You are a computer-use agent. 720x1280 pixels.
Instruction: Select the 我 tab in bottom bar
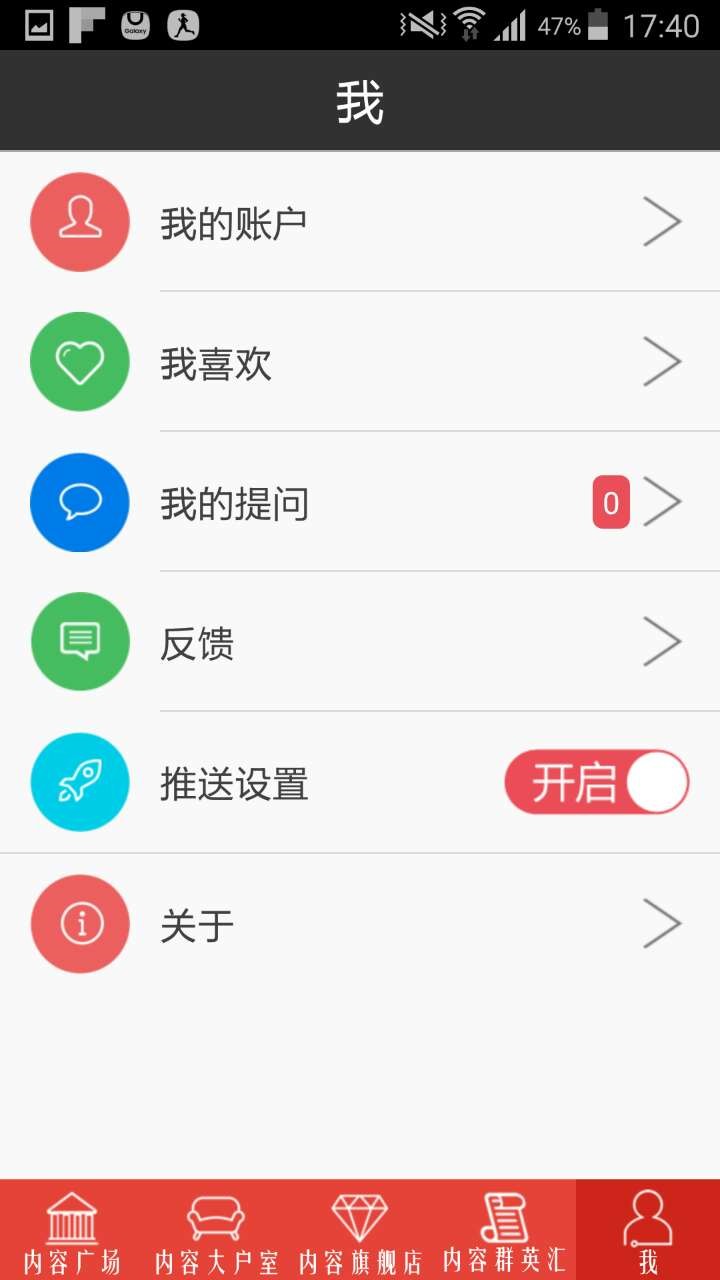648,1230
